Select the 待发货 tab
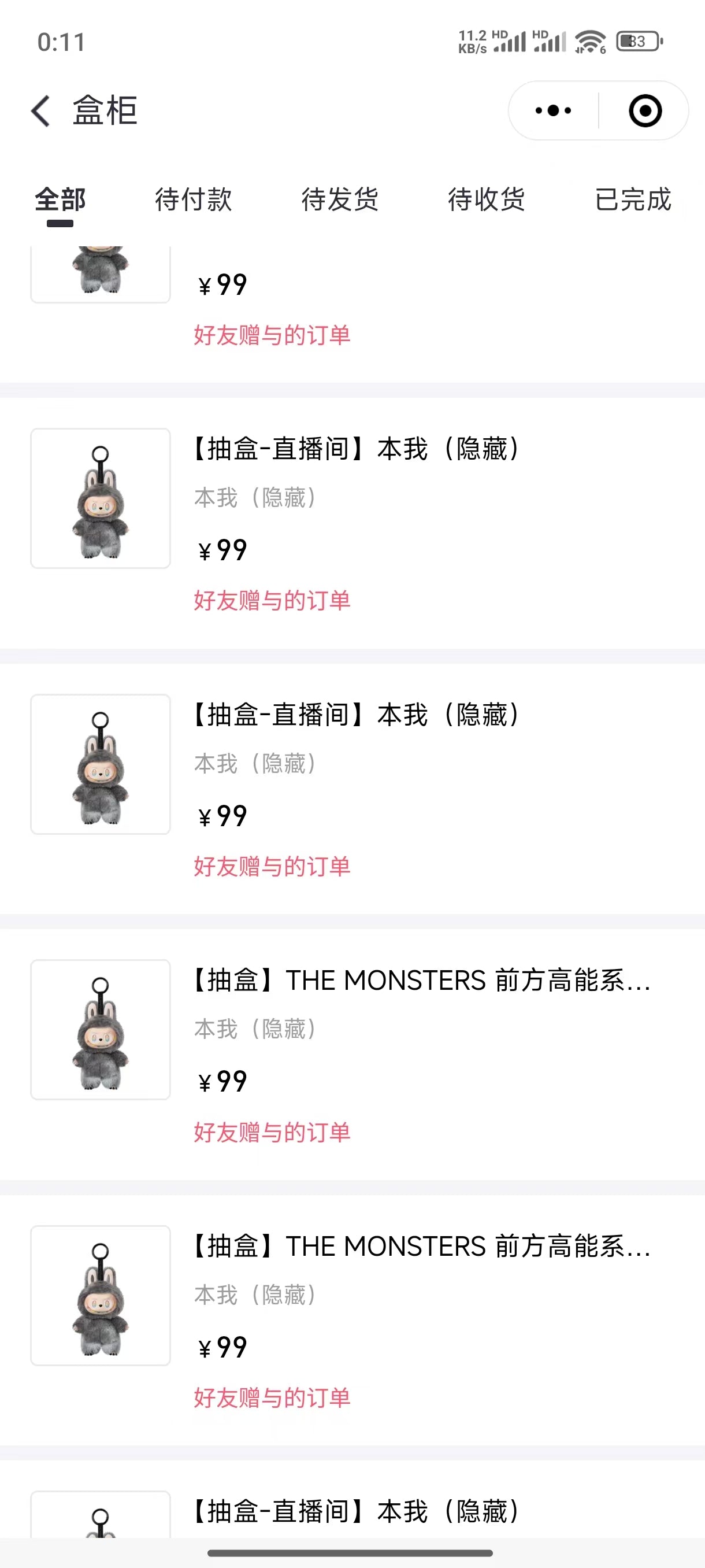The image size is (705, 1568). pyautogui.click(x=340, y=199)
